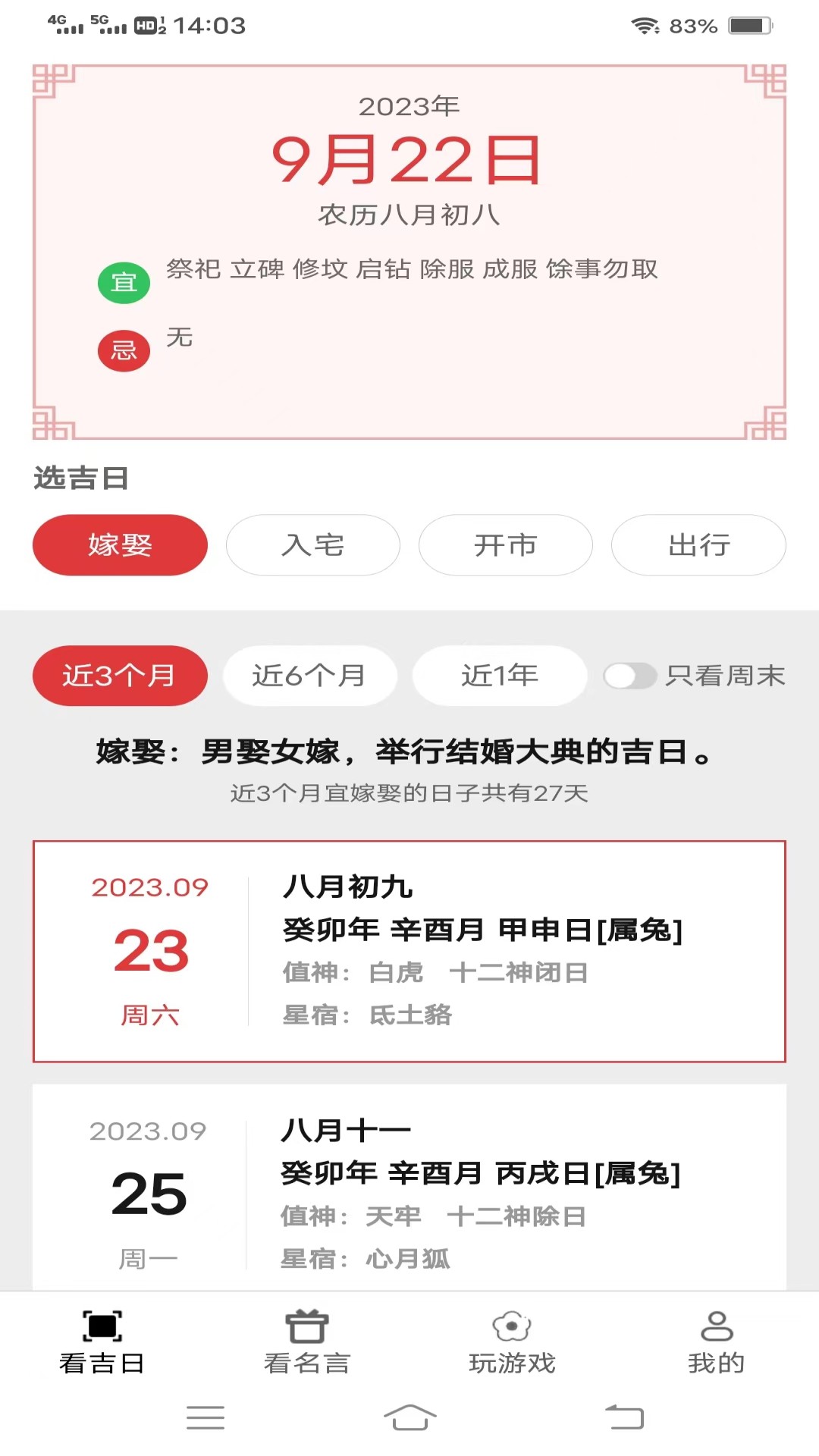Switch range to 近6个月
The height and width of the screenshot is (1456, 819).
pos(309,676)
